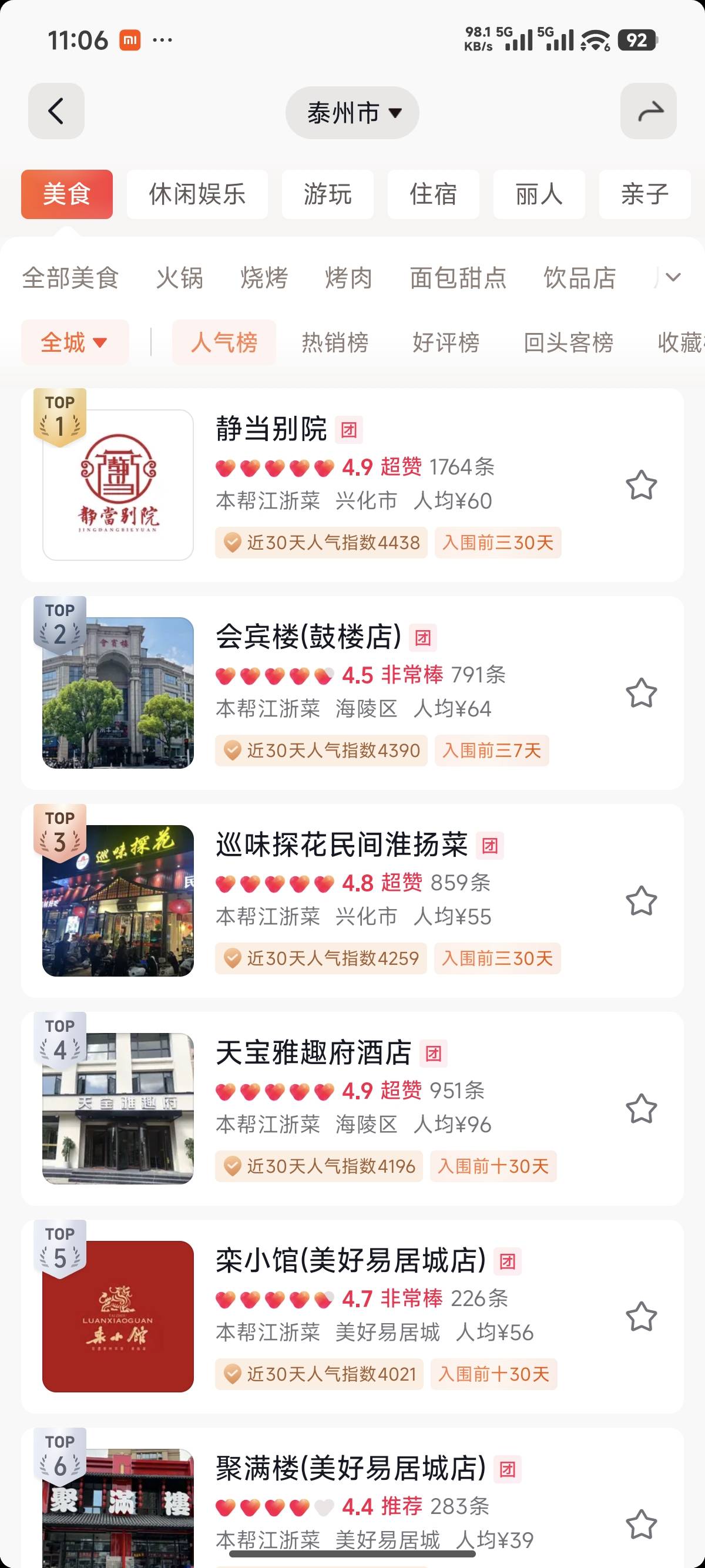Viewport: 705px width, 1568px height.
Task: Open the 回头客榜 ranking
Action: point(568,342)
